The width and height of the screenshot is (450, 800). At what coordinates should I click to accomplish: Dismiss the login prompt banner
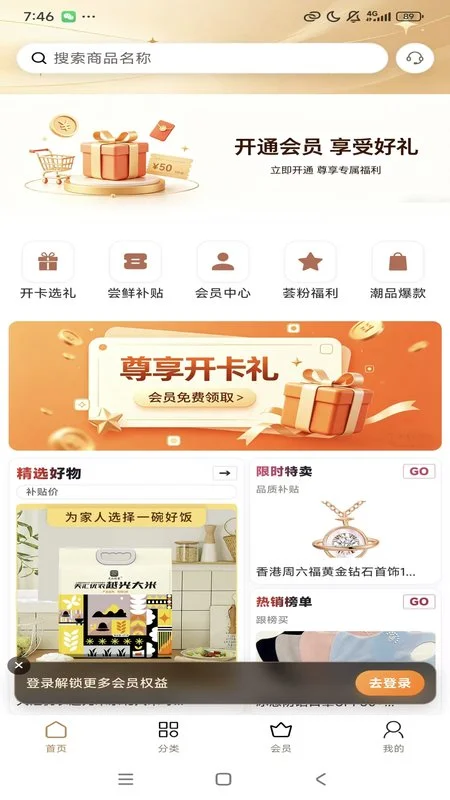tap(18, 665)
